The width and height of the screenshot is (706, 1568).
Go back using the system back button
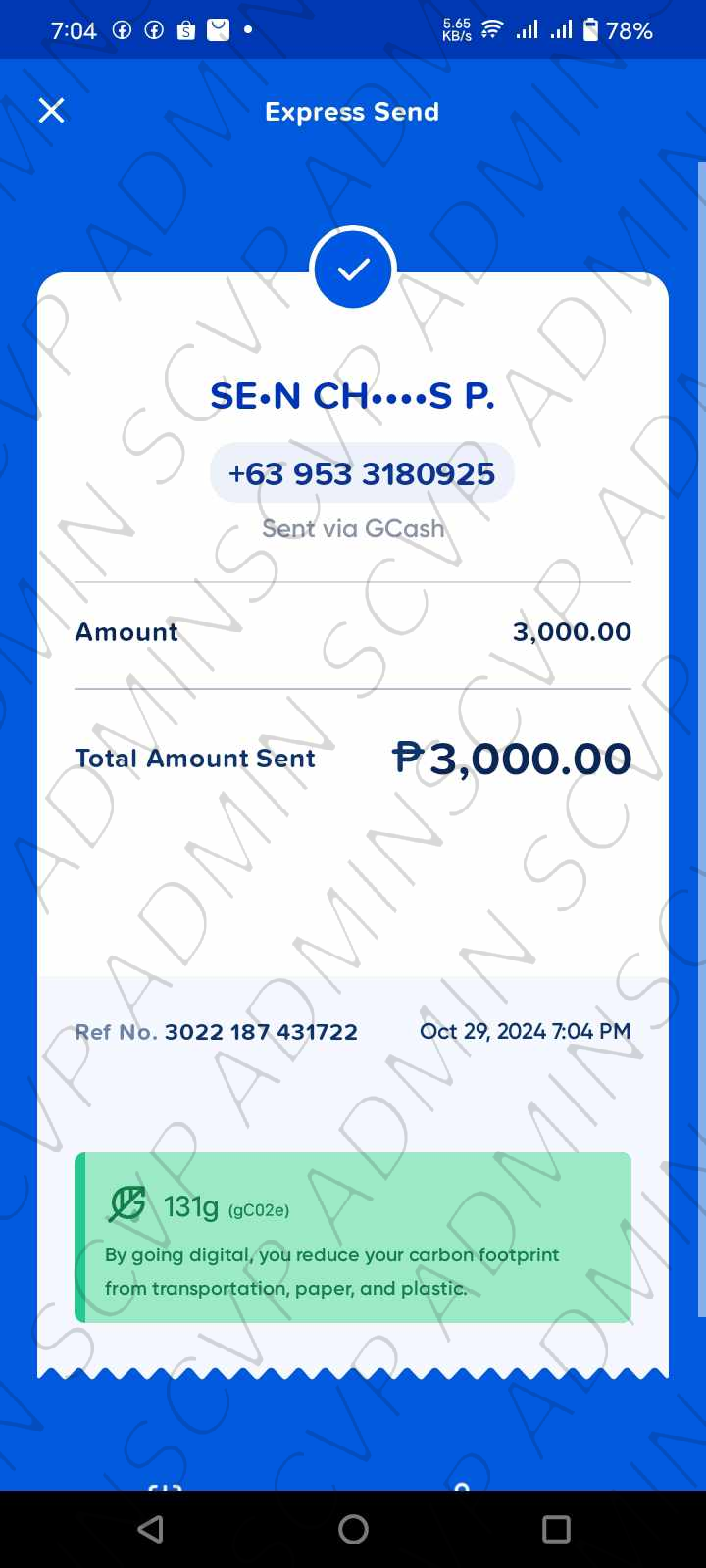150,1529
